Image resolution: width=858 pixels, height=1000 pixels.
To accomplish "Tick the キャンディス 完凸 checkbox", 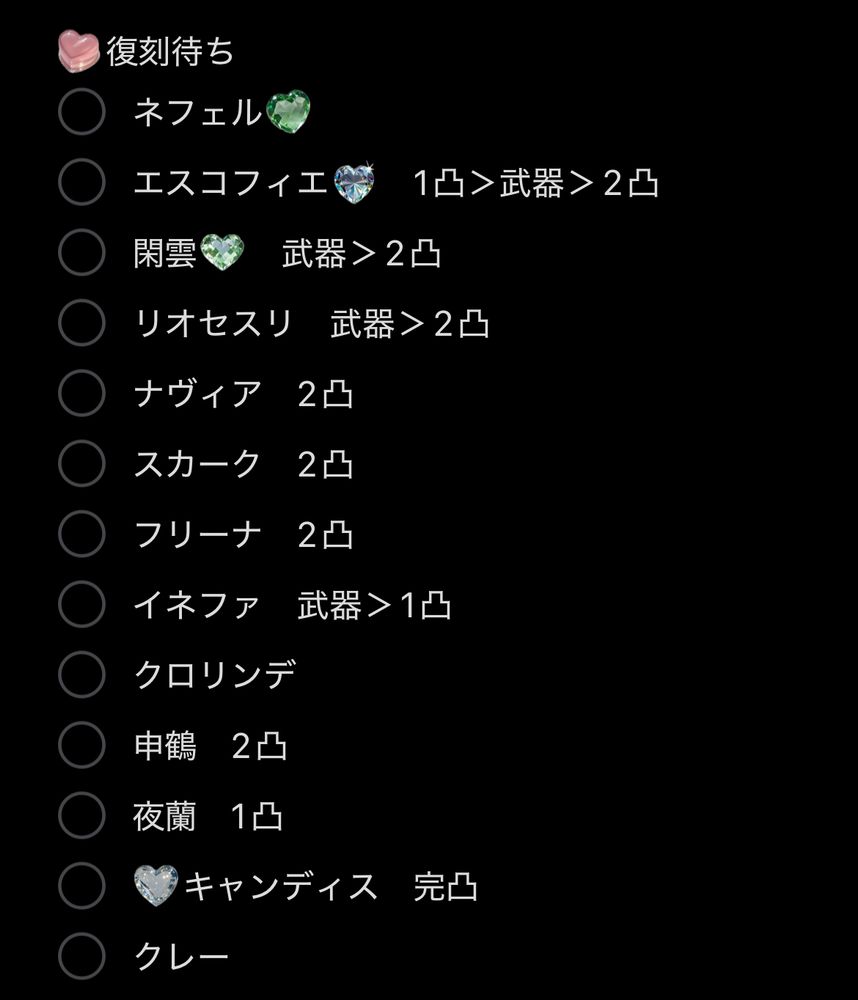I will click(x=82, y=885).
